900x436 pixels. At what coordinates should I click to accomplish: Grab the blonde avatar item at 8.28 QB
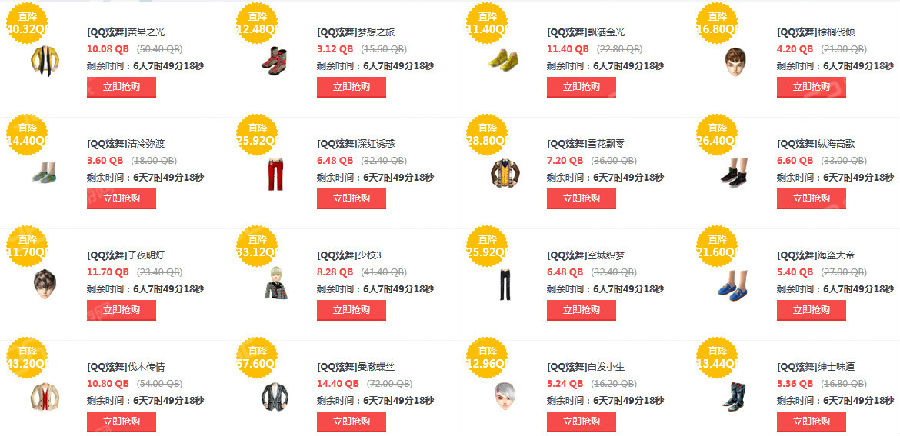click(351, 310)
